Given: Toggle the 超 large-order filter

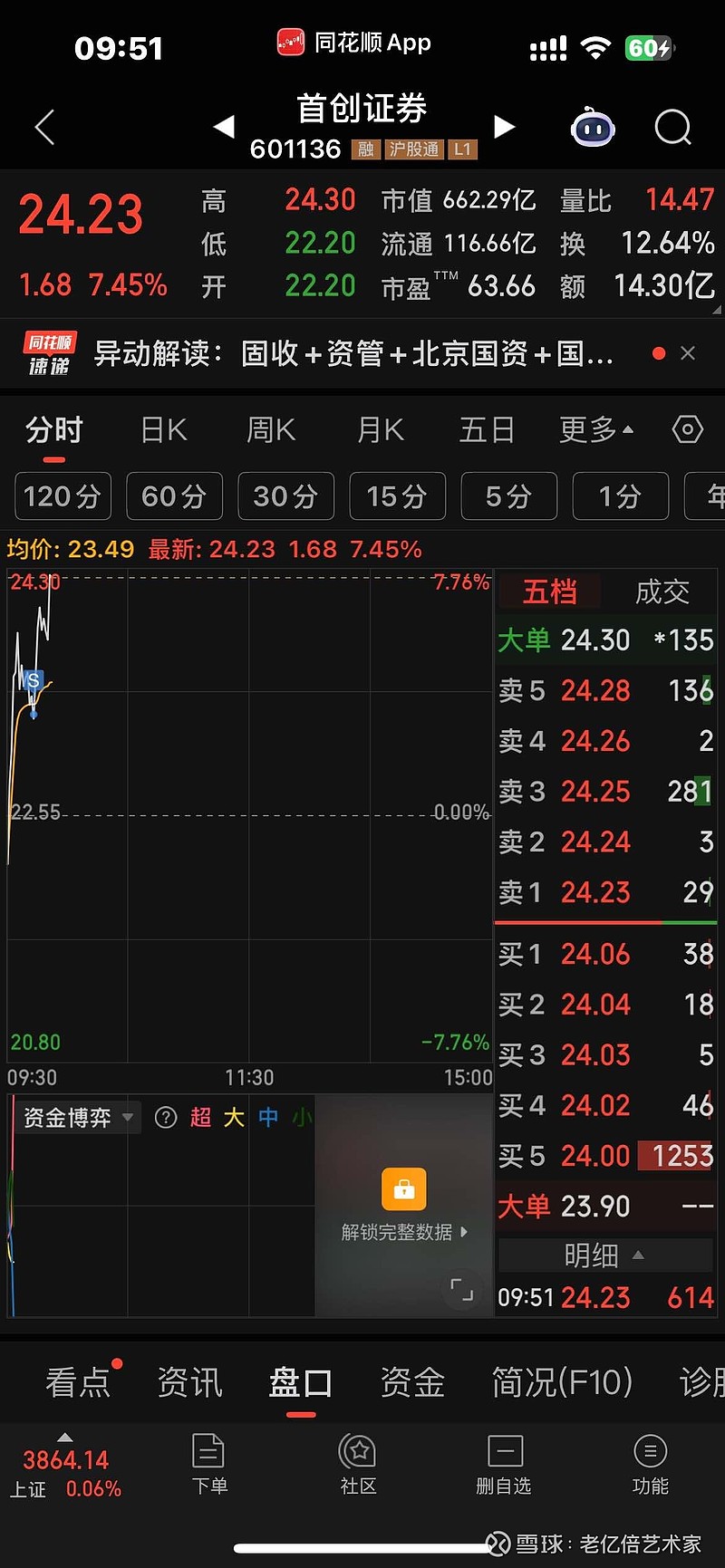Looking at the screenshot, I should (201, 1118).
